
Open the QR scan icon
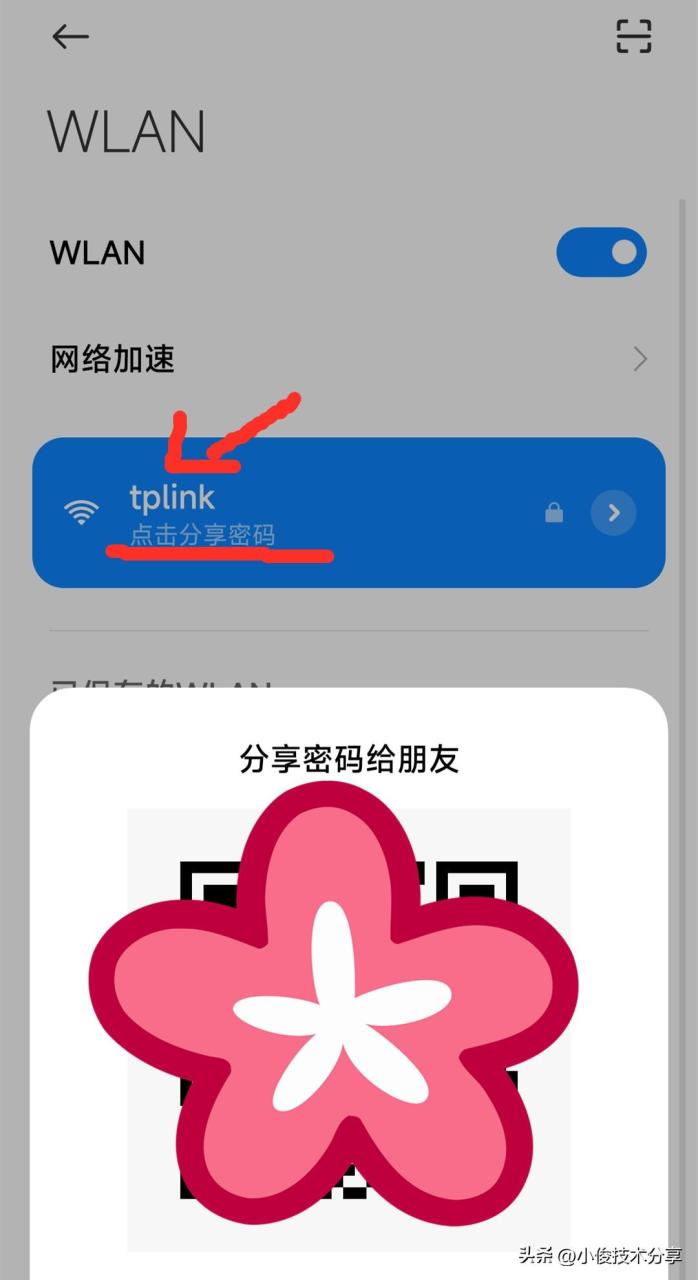[x=633, y=36]
